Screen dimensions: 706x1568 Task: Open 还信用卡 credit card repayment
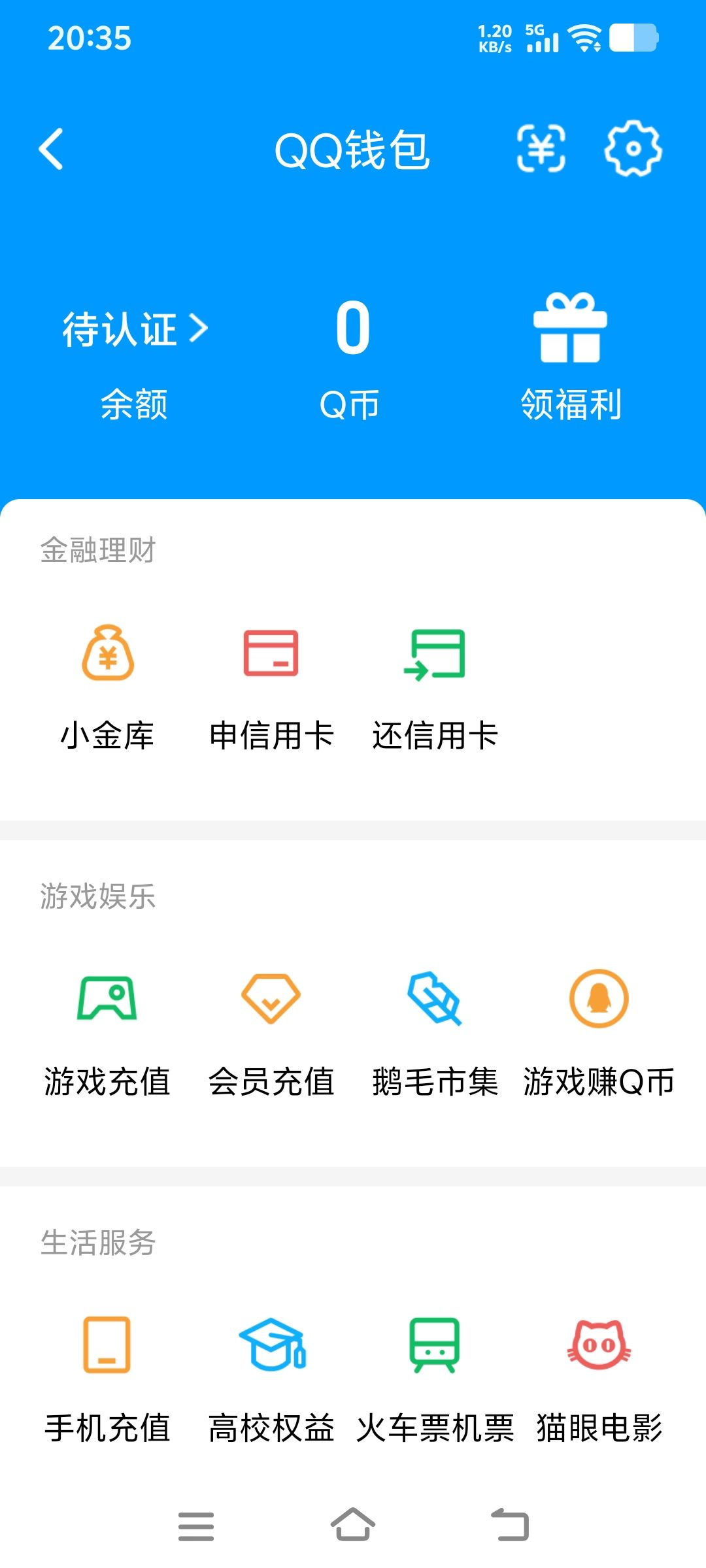435,686
